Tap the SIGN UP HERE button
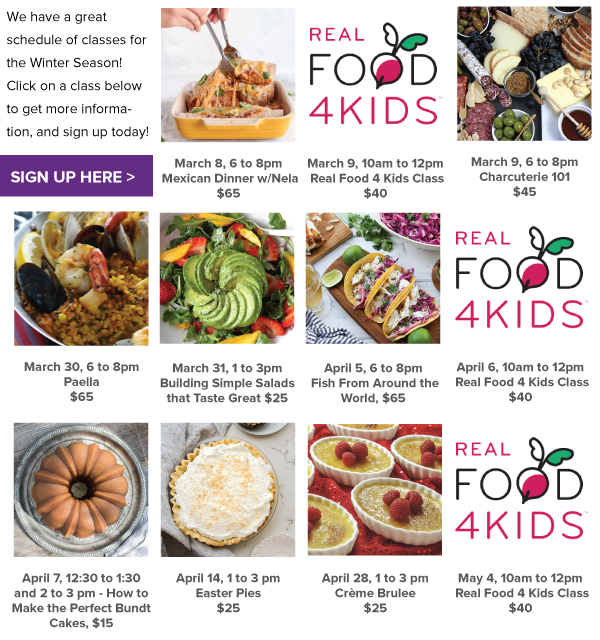 click(x=76, y=177)
